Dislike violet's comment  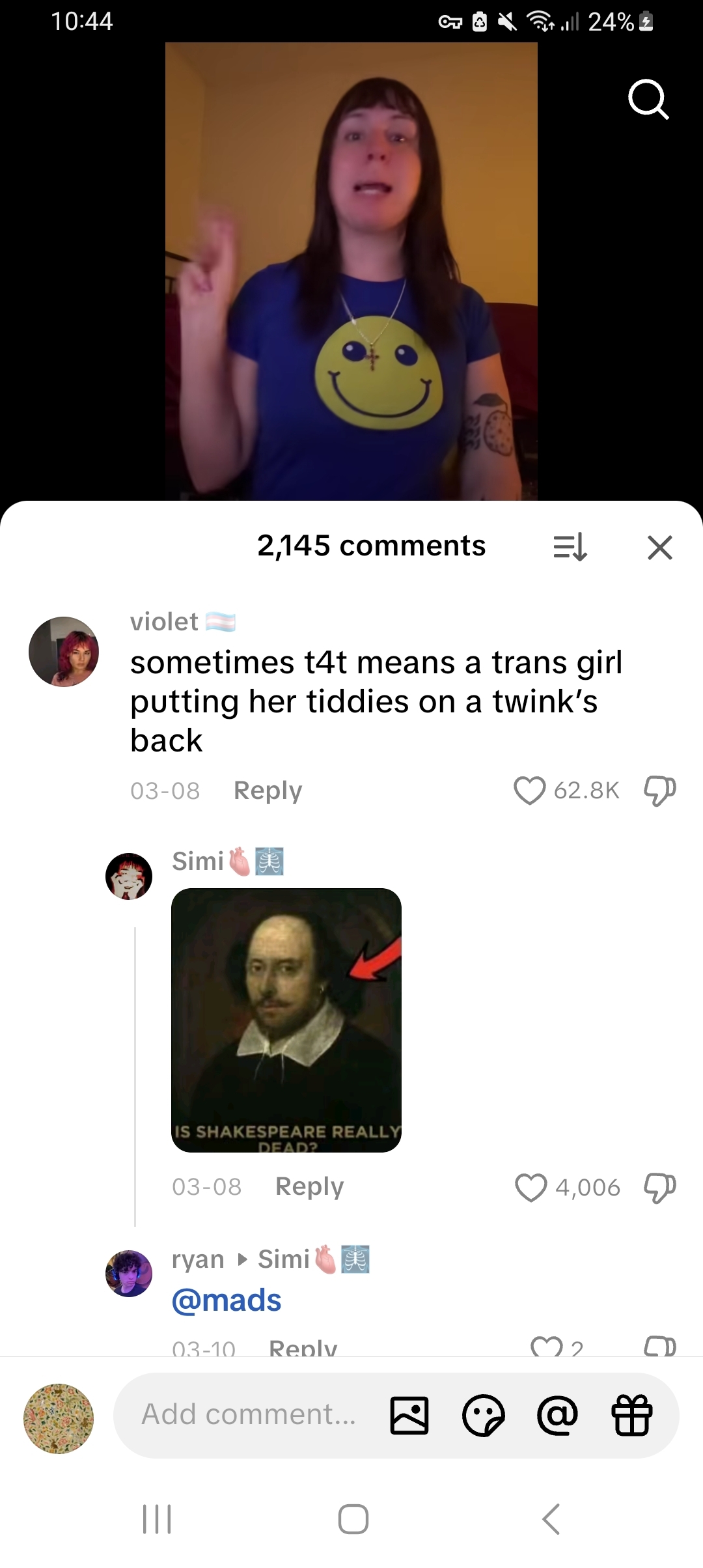point(659,791)
